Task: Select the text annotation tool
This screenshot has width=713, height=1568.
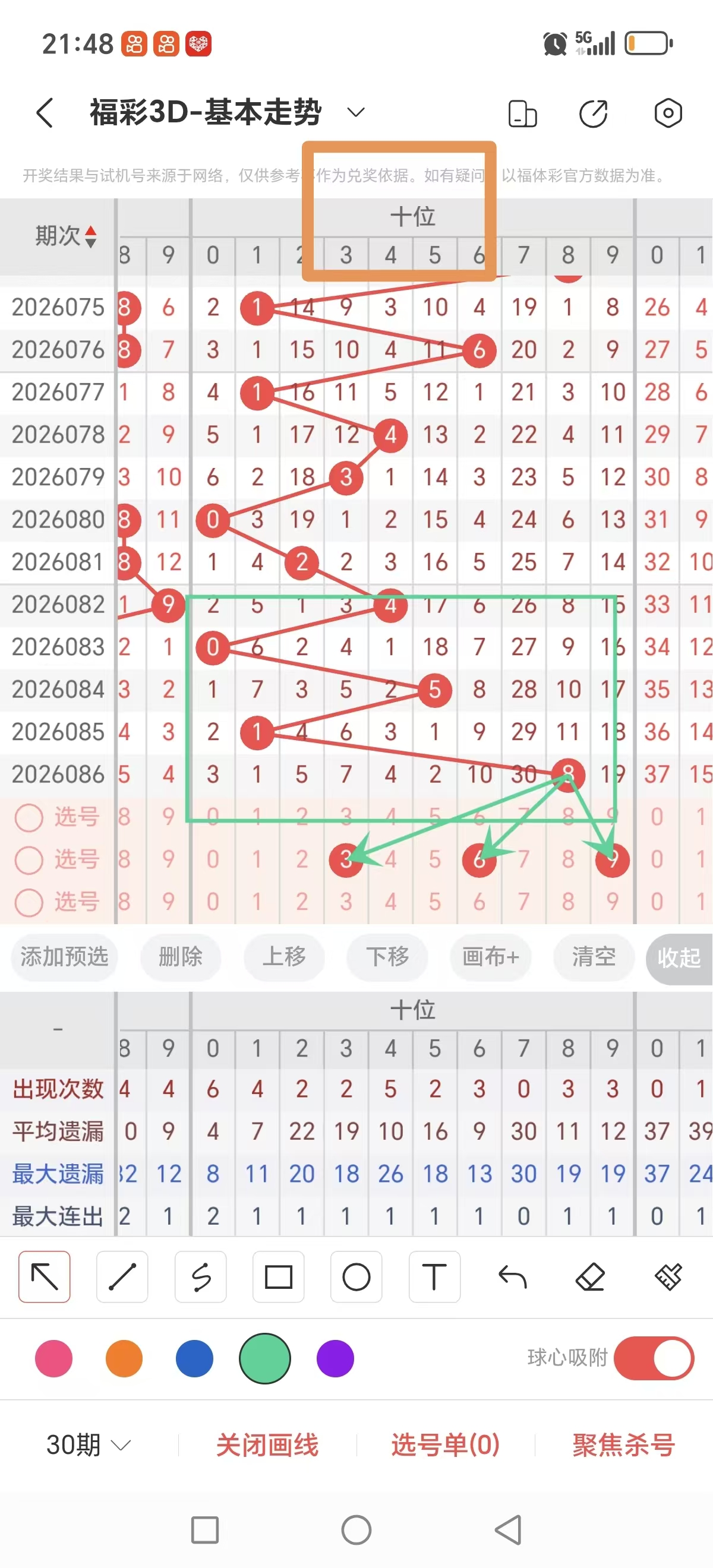Action: (434, 1278)
